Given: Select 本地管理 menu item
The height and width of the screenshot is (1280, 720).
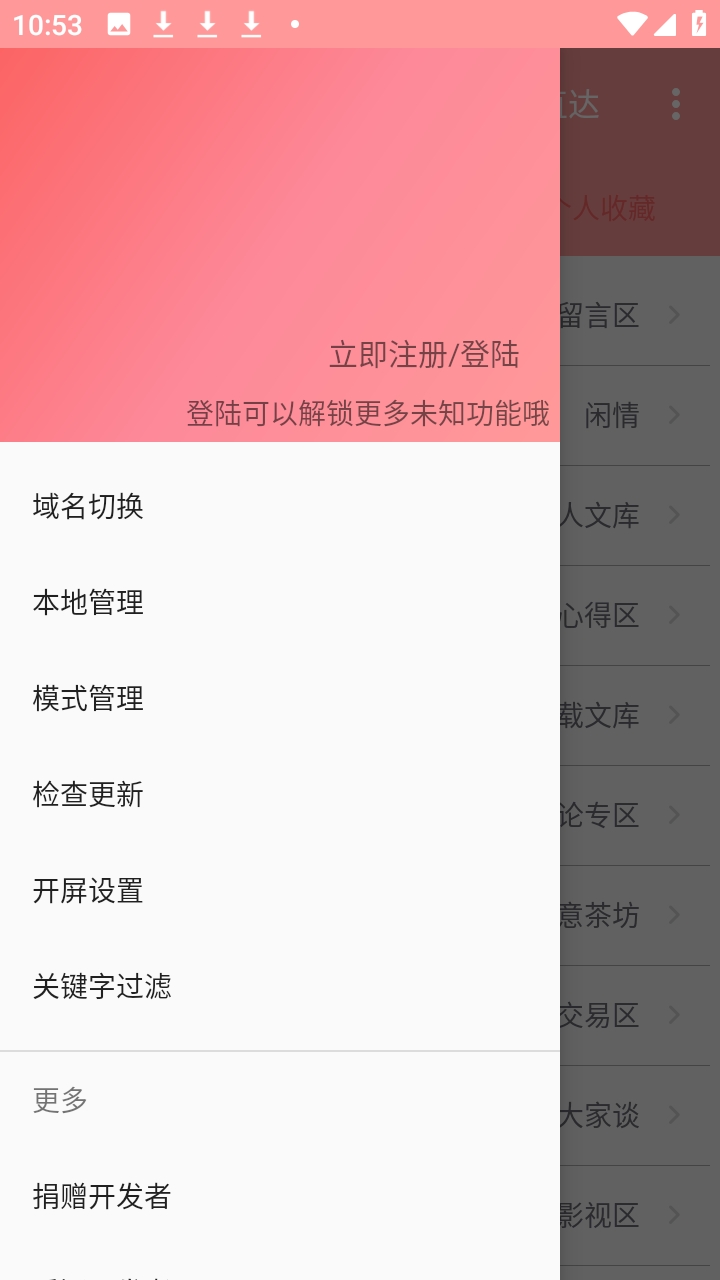Looking at the screenshot, I should click(88, 602).
